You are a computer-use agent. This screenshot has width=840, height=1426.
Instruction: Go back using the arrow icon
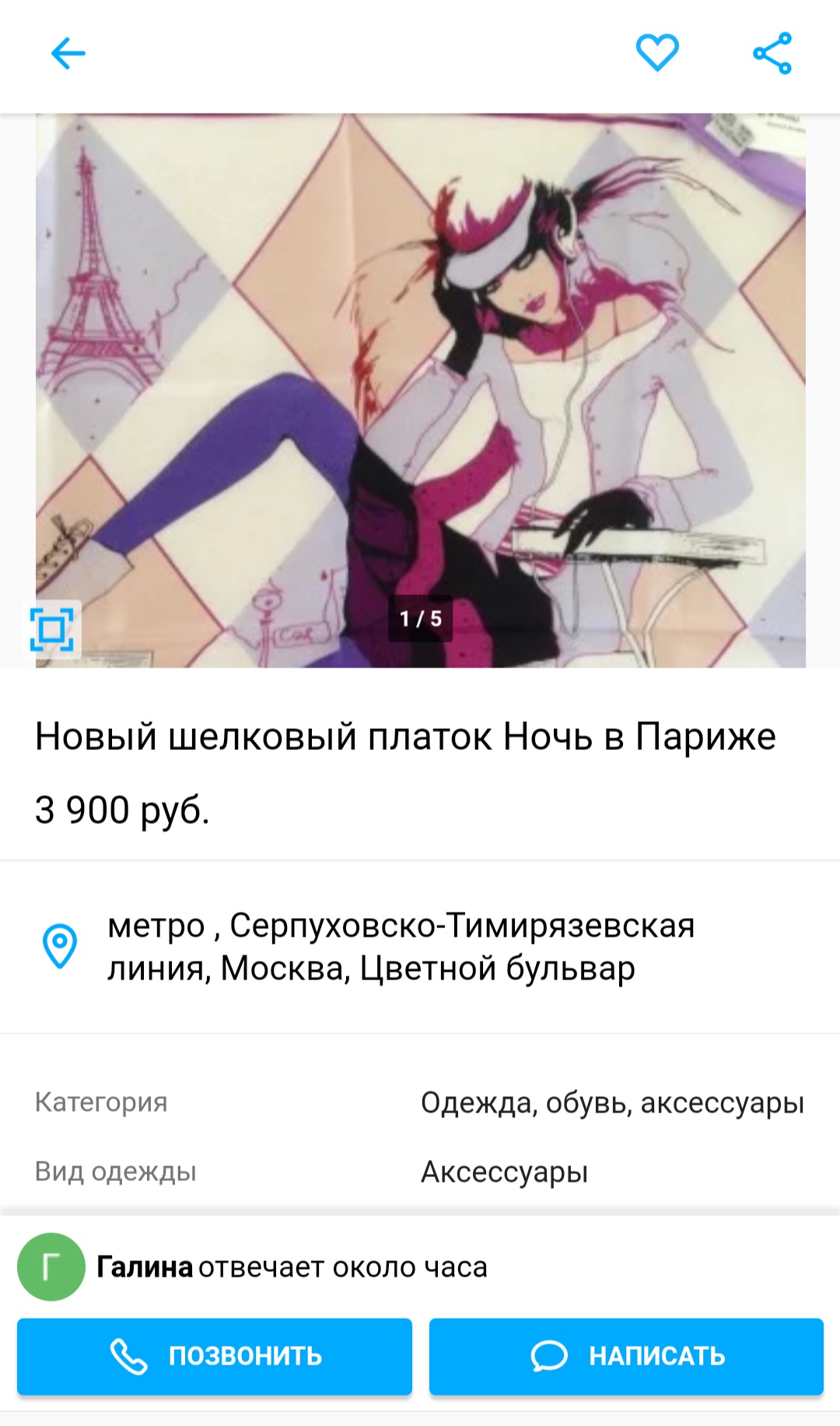68,54
